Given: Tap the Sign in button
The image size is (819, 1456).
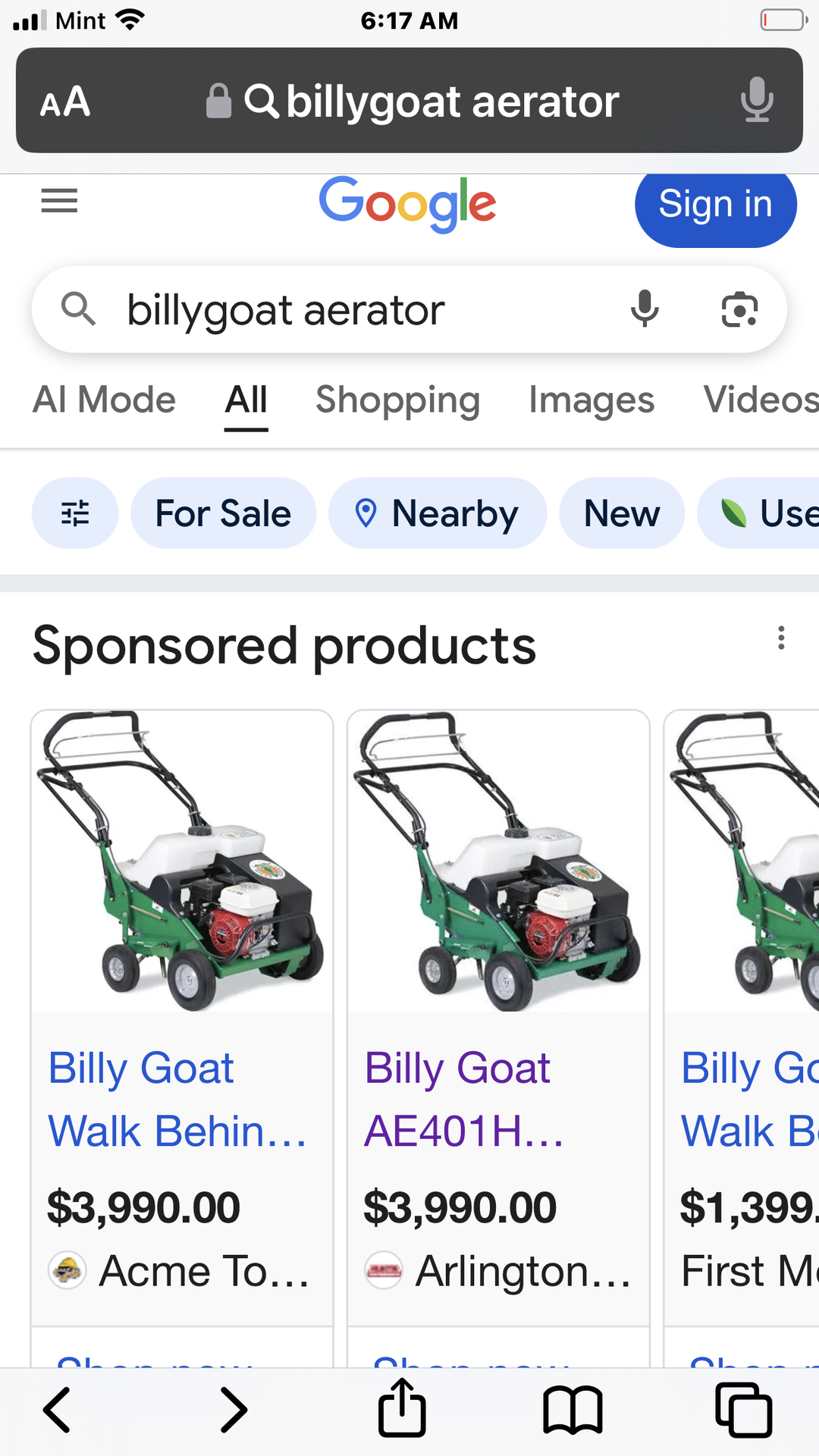Looking at the screenshot, I should pos(715,206).
